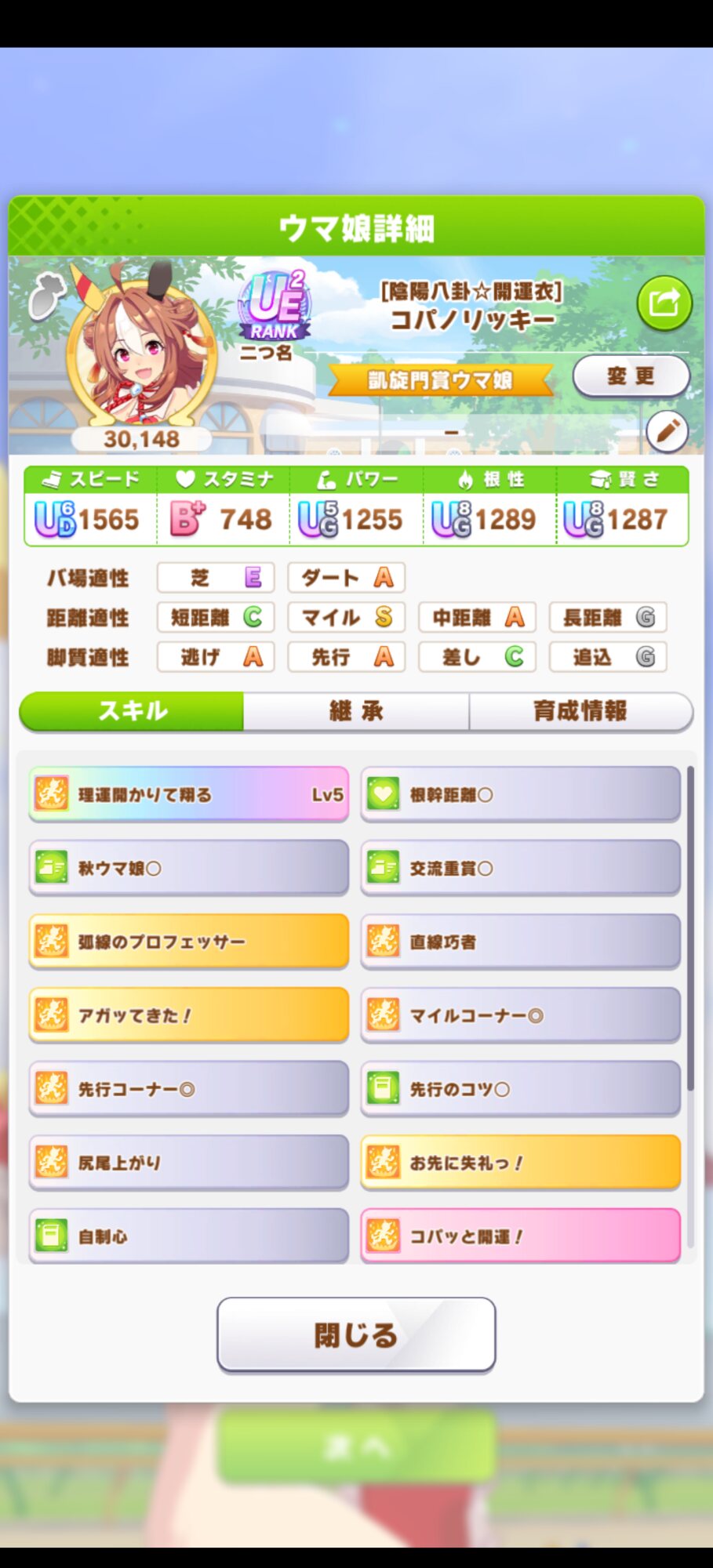Open skill 根幹距離○

pyautogui.click(x=520, y=794)
